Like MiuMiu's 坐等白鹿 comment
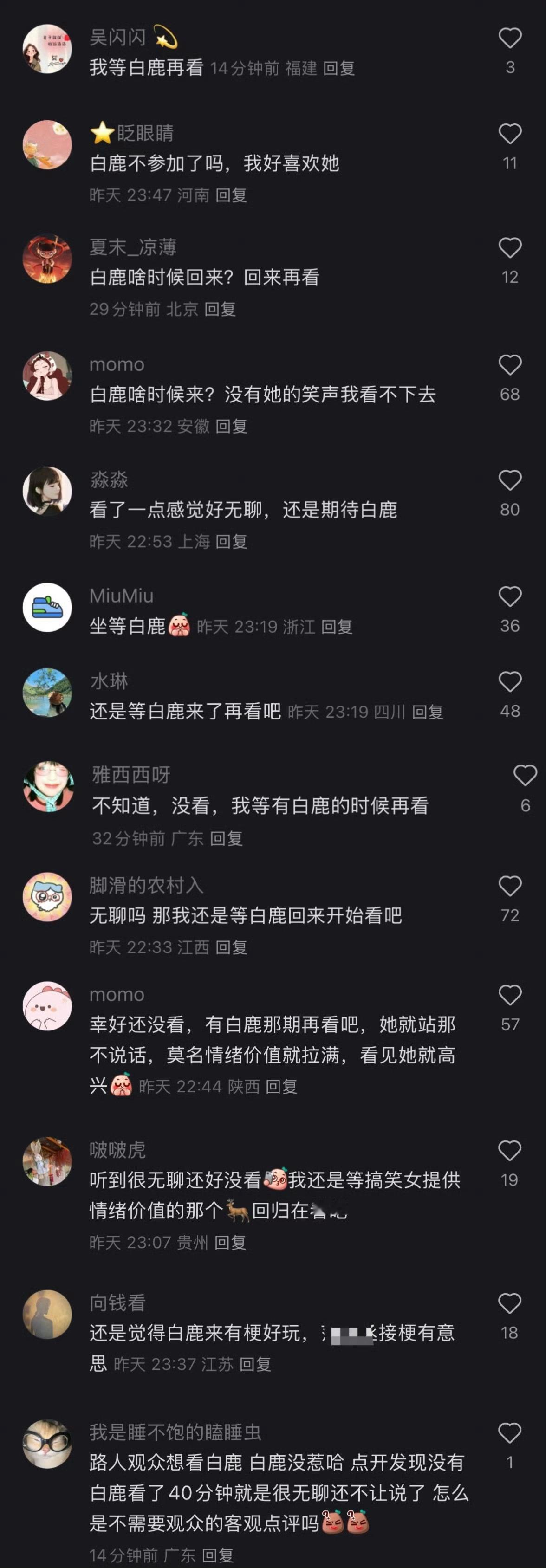Screen dimensions: 546x1568 point(509,596)
